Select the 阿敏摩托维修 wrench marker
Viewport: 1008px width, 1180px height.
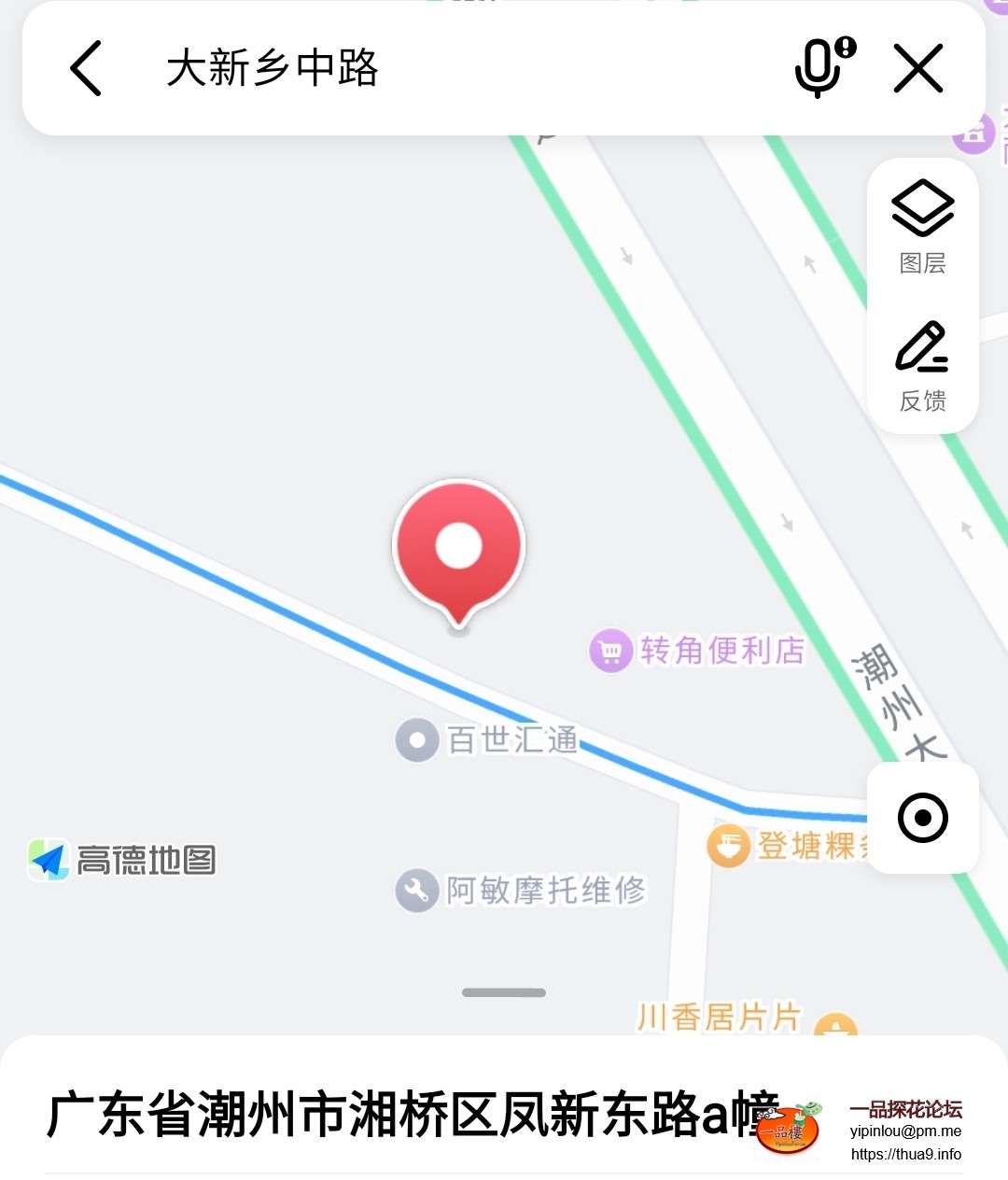pyautogui.click(x=419, y=891)
